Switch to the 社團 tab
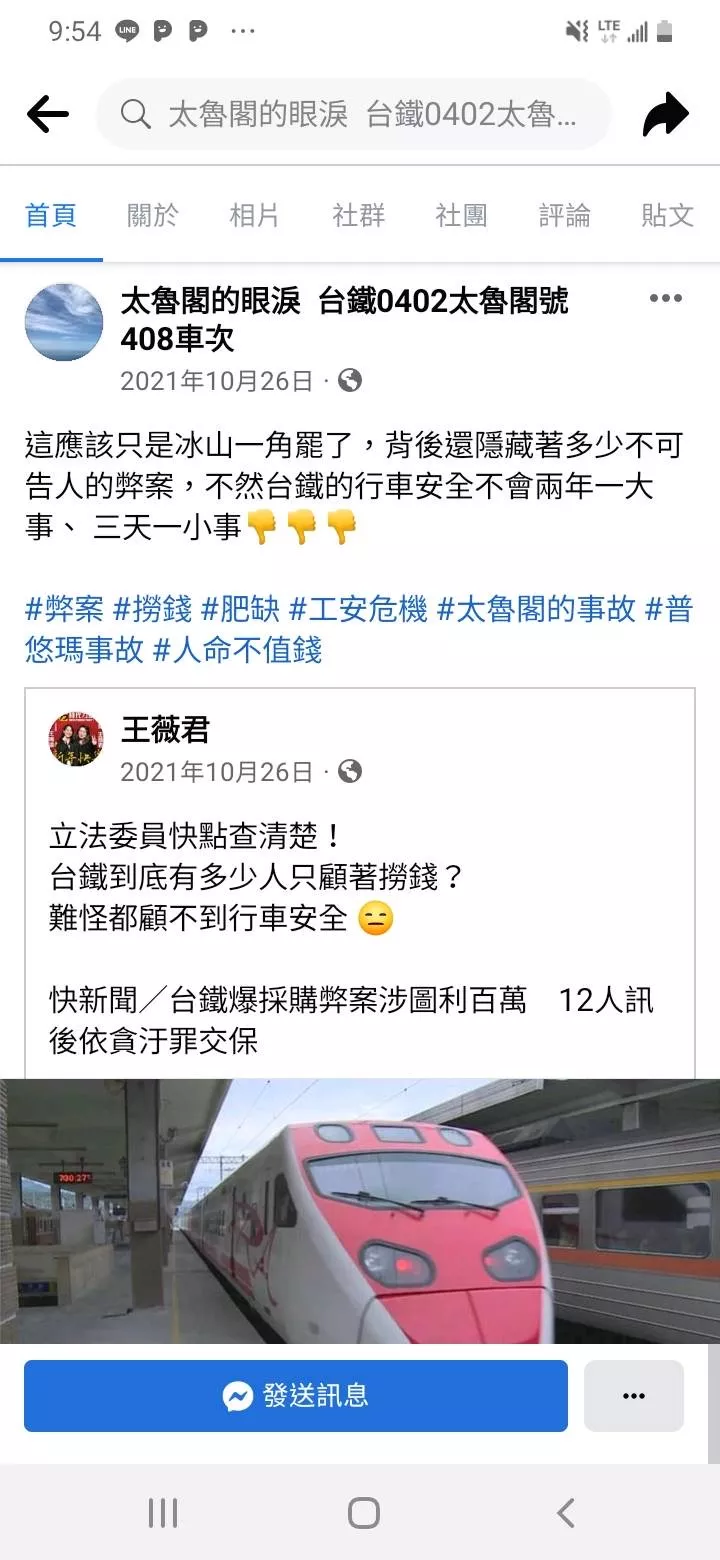Image resolution: width=720 pixels, height=1560 pixels. click(x=461, y=215)
